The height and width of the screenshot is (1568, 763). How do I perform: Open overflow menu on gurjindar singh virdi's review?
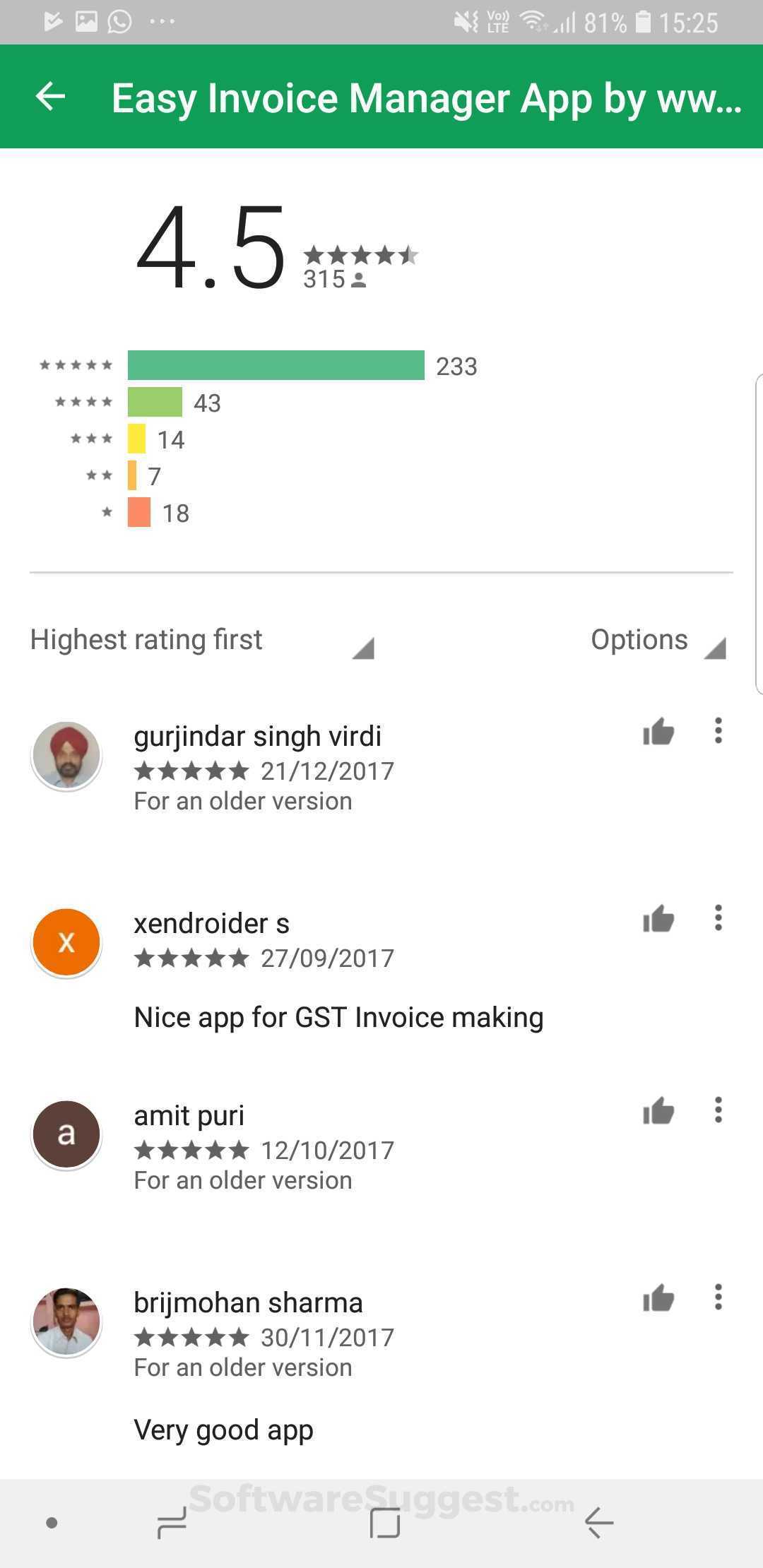(x=718, y=730)
